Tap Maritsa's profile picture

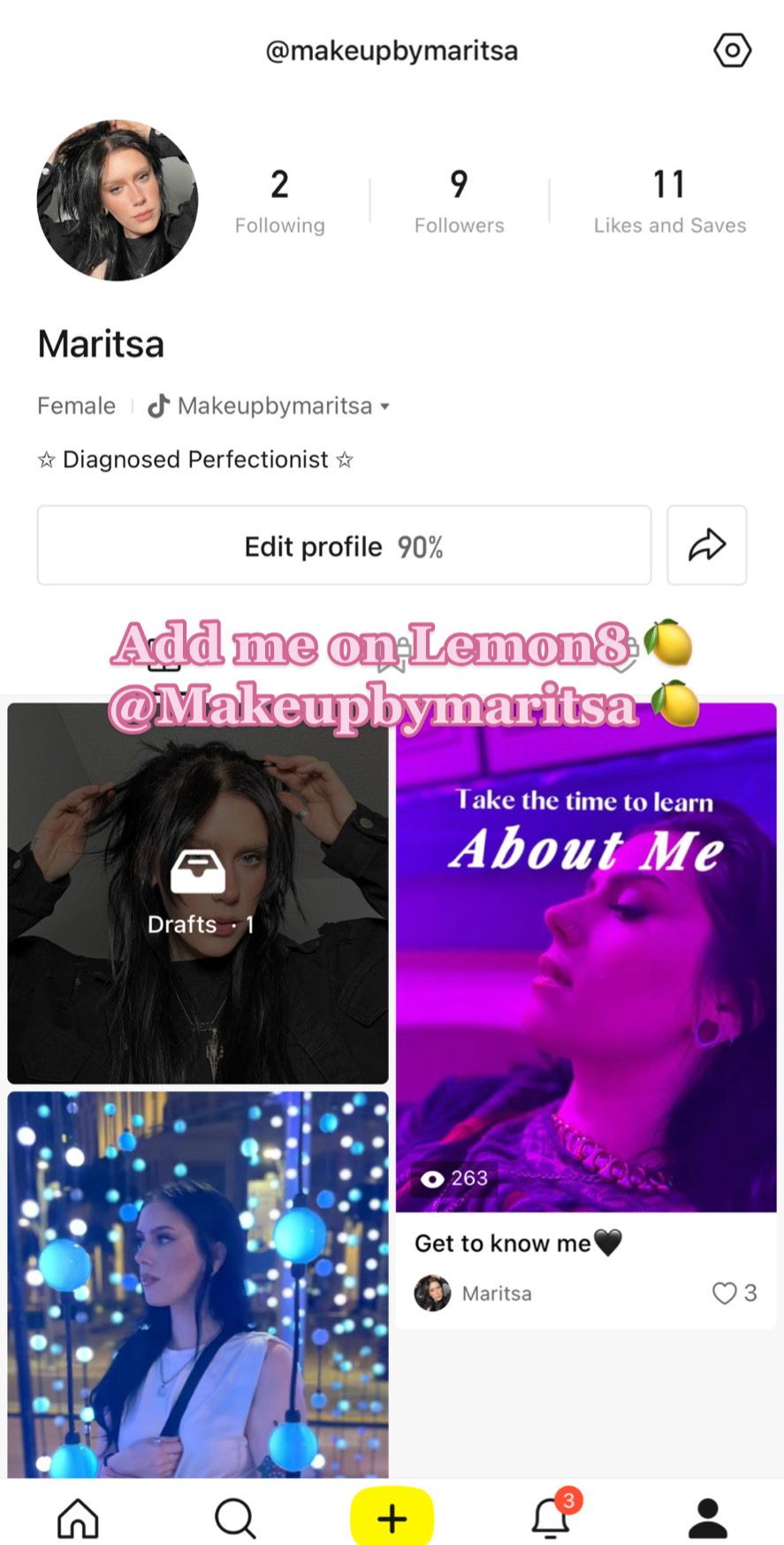tap(118, 201)
